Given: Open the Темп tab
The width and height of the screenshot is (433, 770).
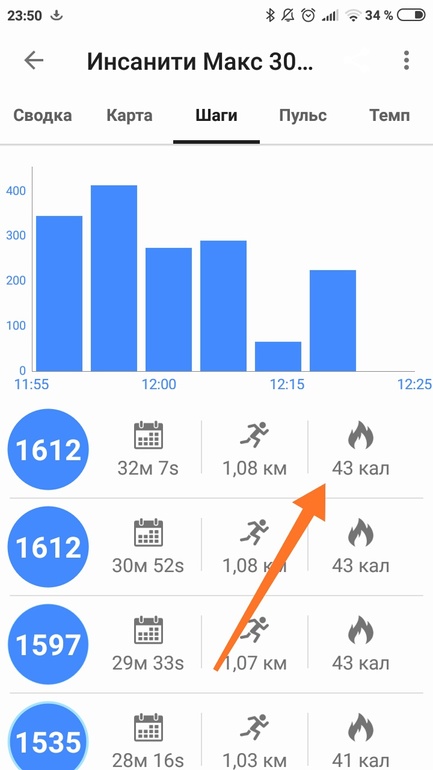Looking at the screenshot, I should click(x=389, y=115).
